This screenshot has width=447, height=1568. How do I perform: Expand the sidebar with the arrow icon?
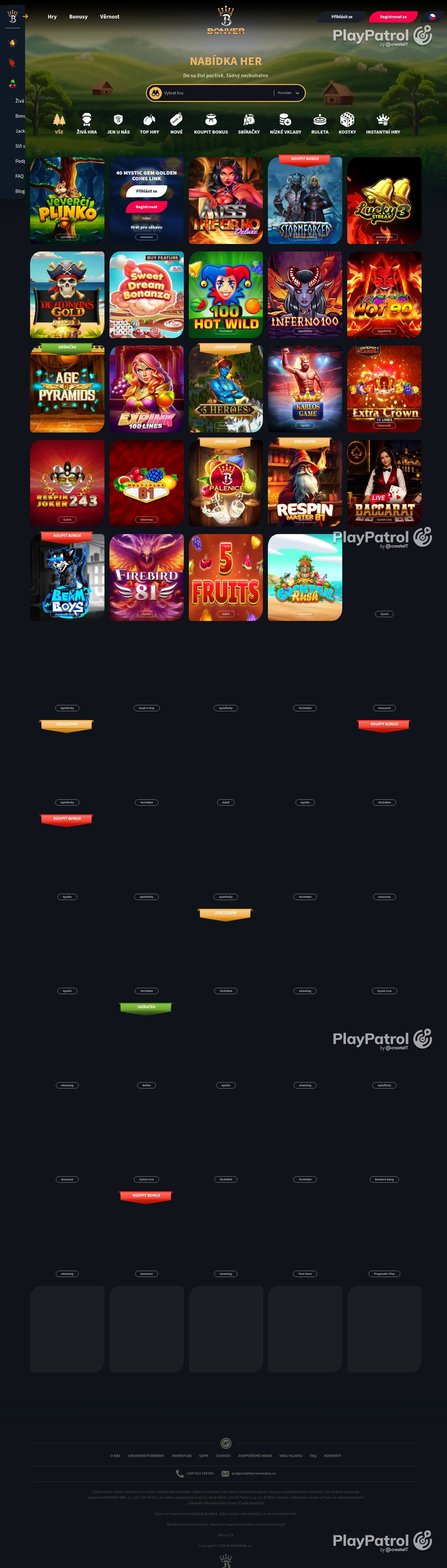[x=26, y=16]
